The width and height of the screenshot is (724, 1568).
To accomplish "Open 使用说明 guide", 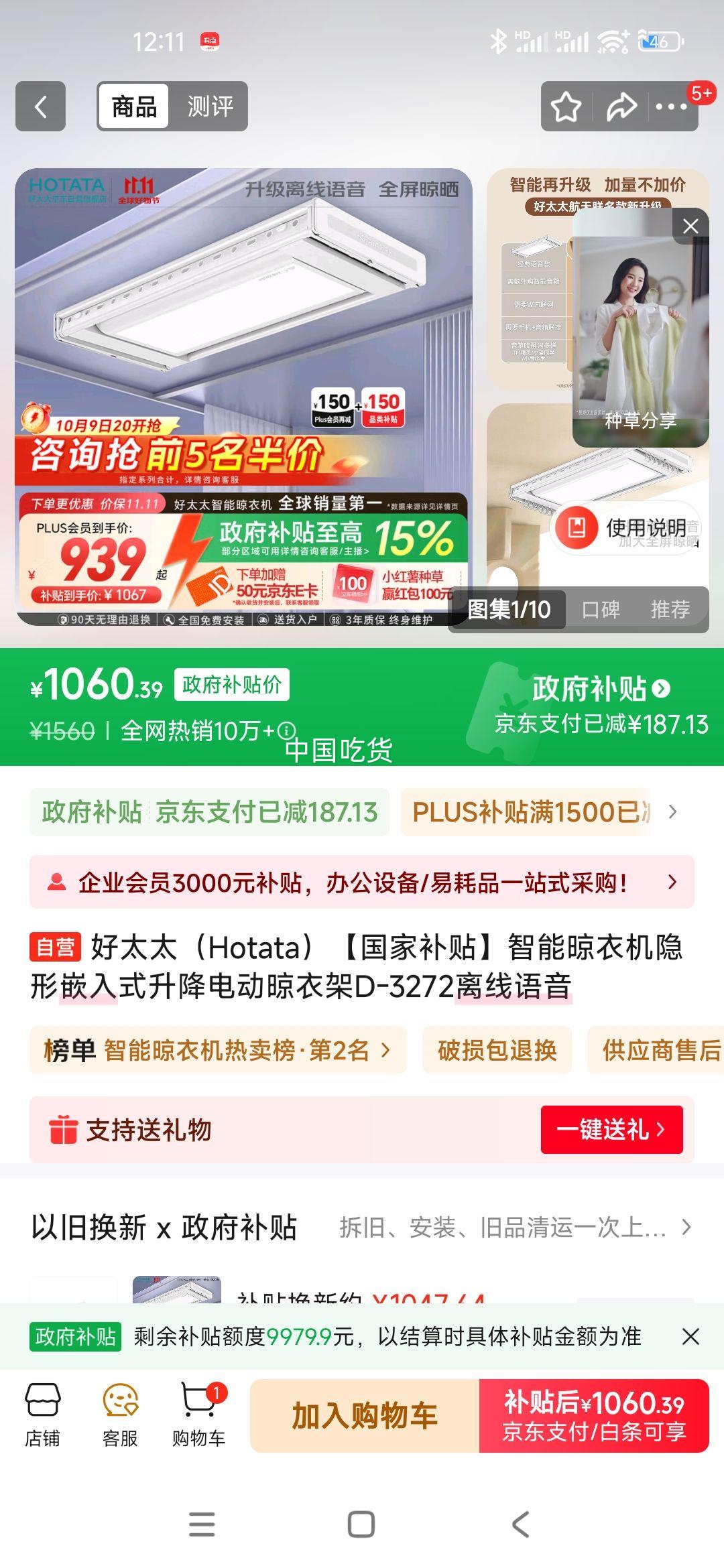I will pos(626,528).
